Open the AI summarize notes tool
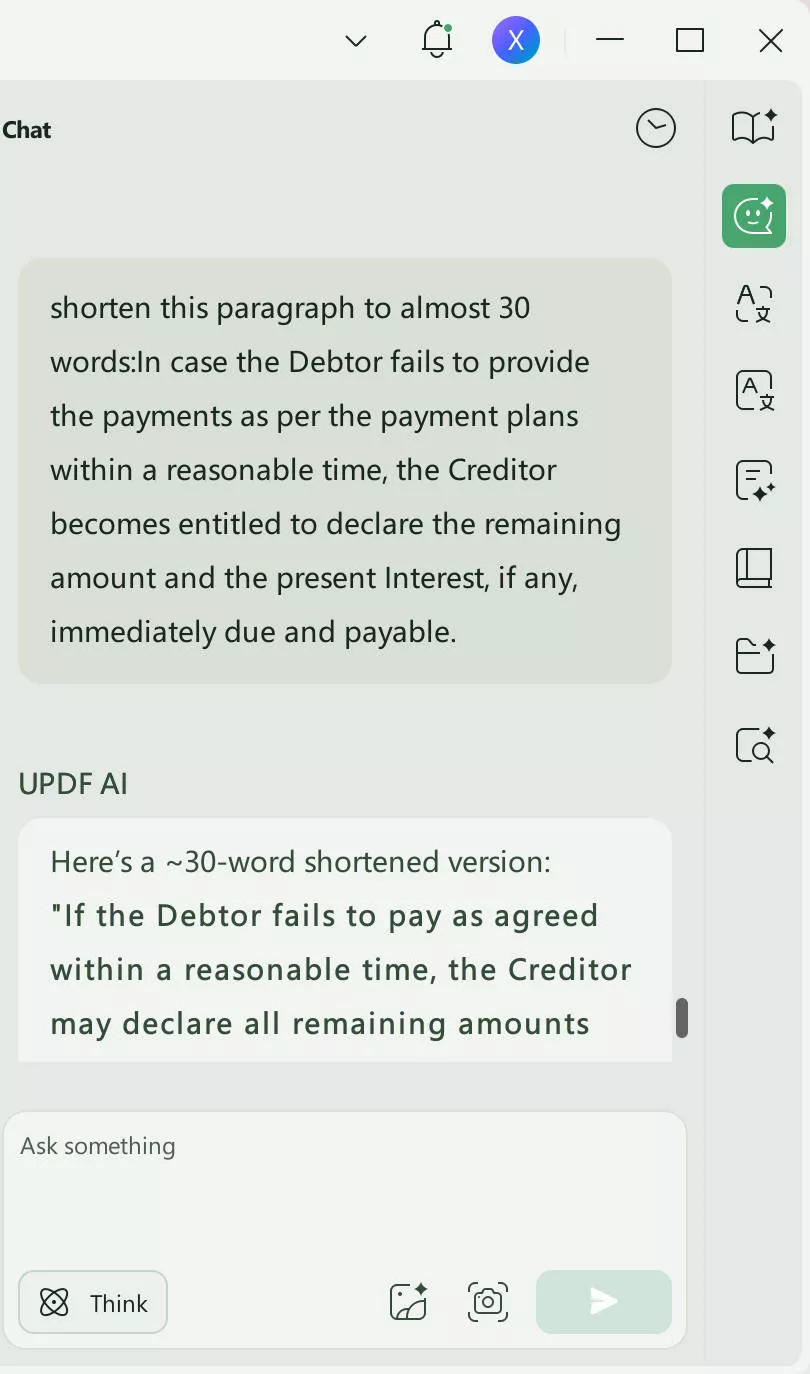Viewport: 810px width, 1374px height. [x=754, y=479]
